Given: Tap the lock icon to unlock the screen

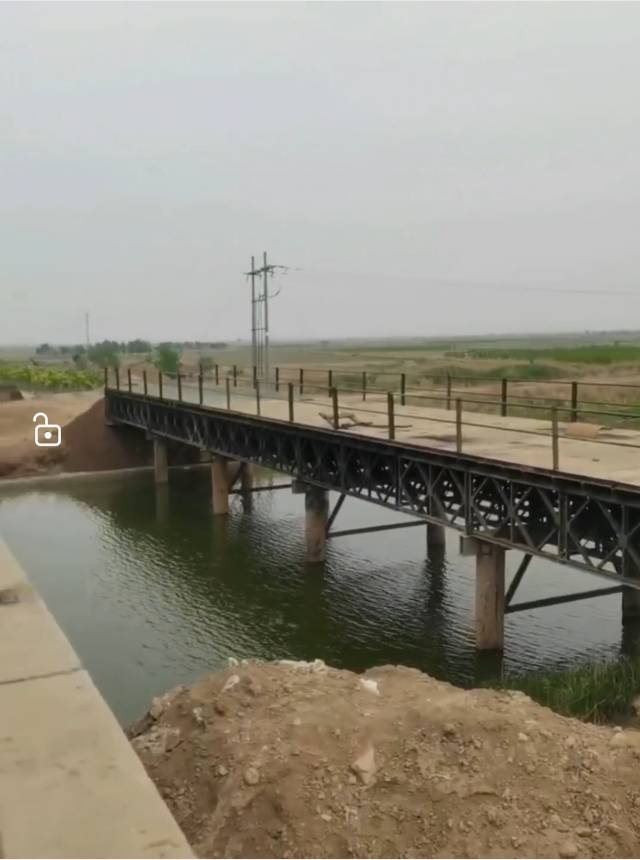Looking at the screenshot, I should click(47, 431).
